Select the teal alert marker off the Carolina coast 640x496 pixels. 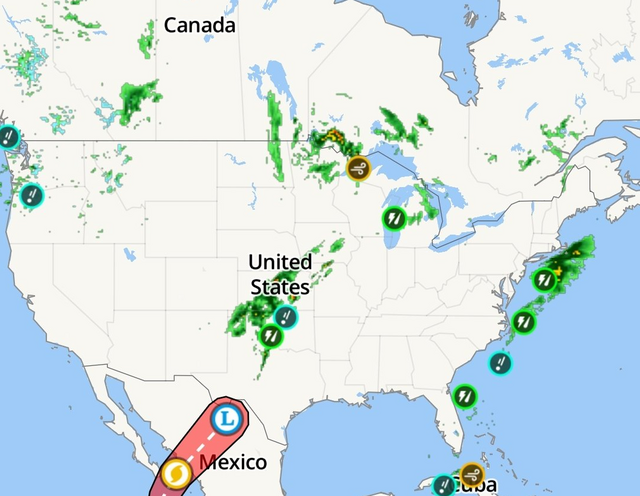pos(500,364)
